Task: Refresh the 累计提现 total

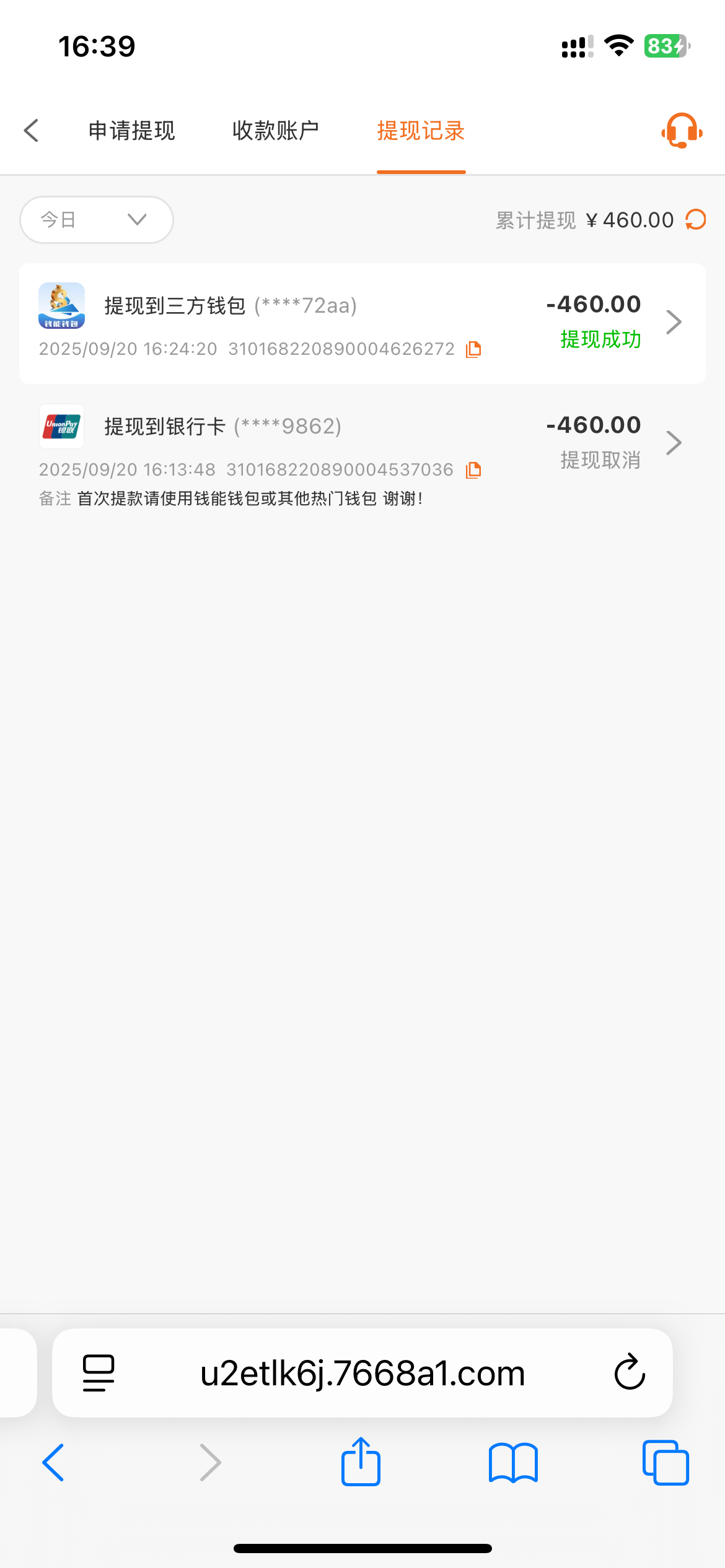Action: click(x=696, y=220)
